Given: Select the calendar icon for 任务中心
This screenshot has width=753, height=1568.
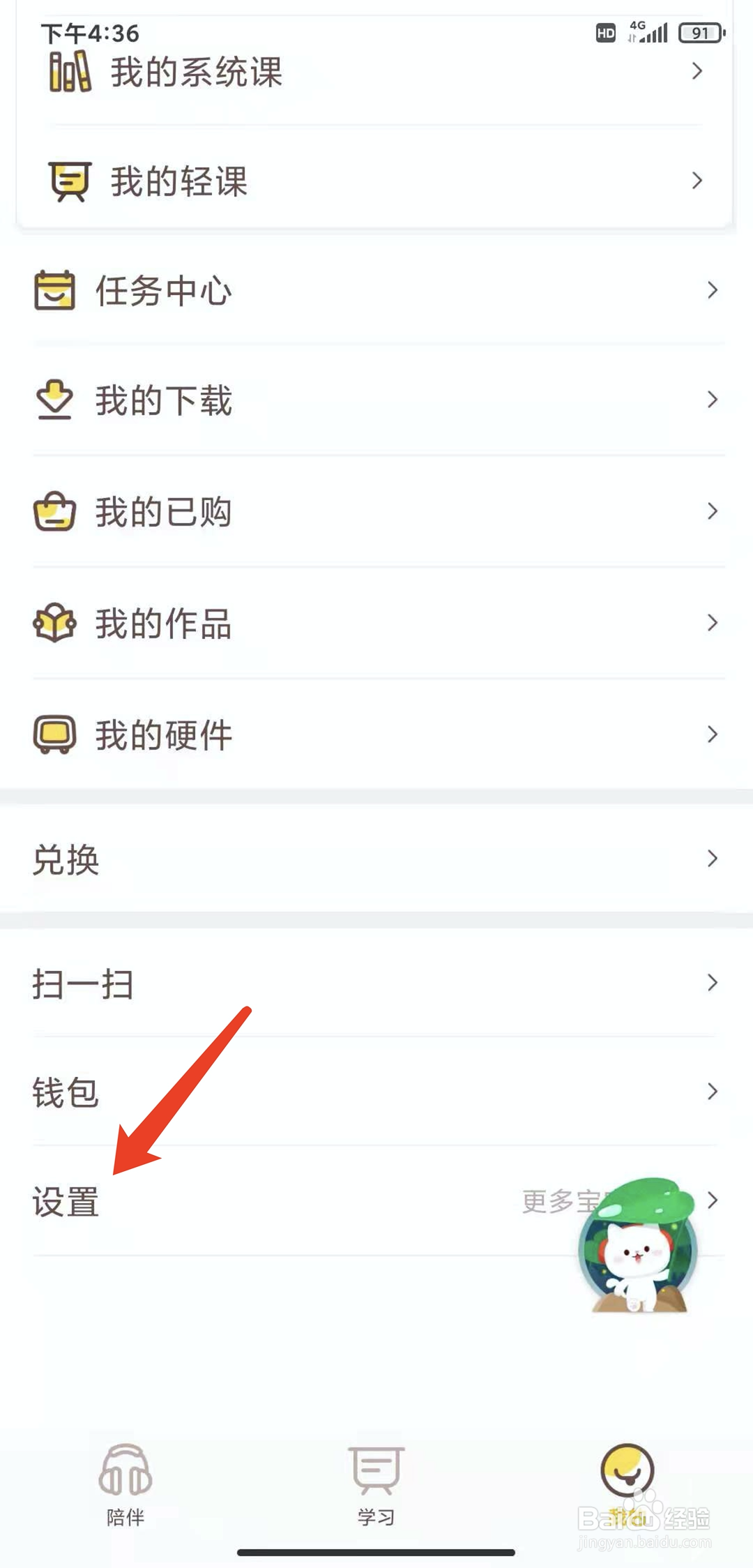Looking at the screenshot, I should click(x=56, y=290).
